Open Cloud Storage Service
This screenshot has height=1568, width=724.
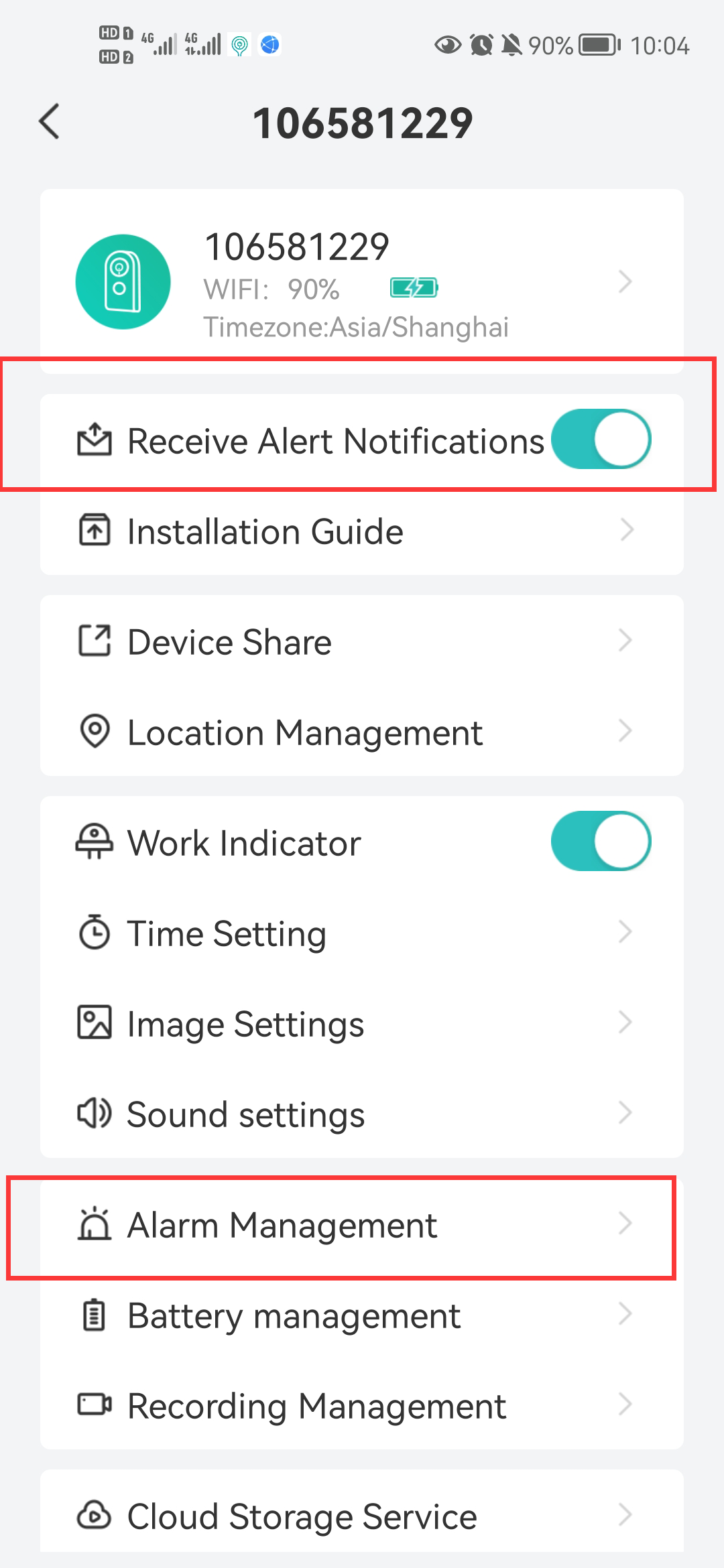[x=362, y=1516]
